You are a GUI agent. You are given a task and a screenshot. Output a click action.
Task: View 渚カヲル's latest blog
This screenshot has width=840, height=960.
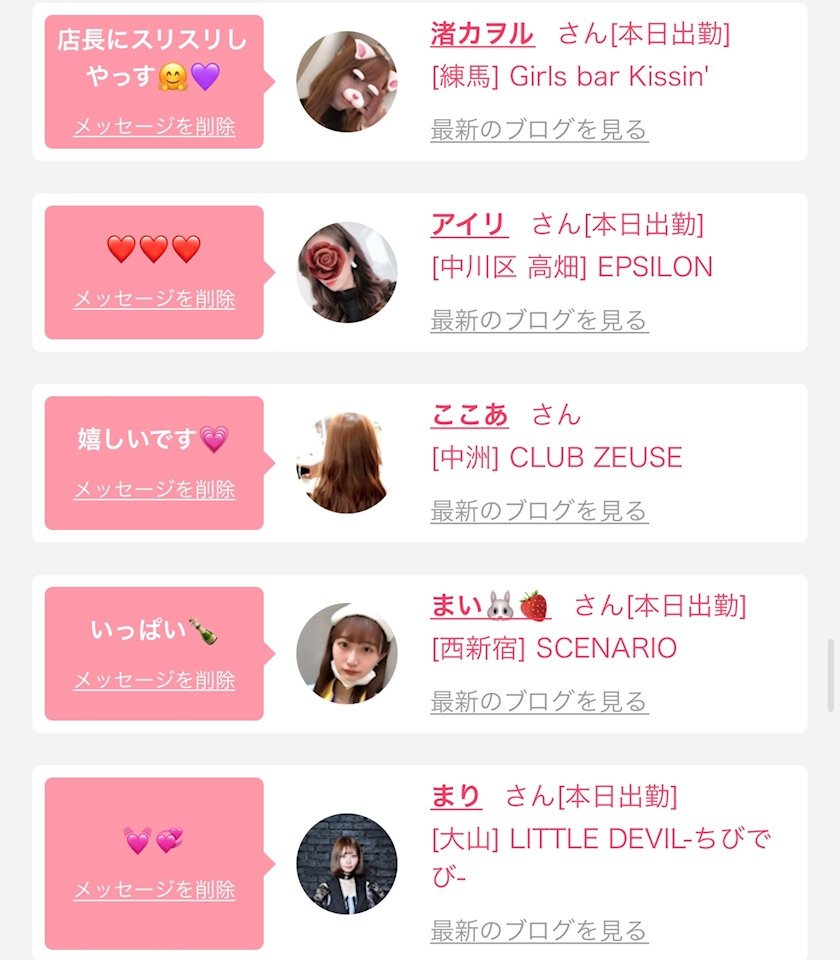click(539, 130)
